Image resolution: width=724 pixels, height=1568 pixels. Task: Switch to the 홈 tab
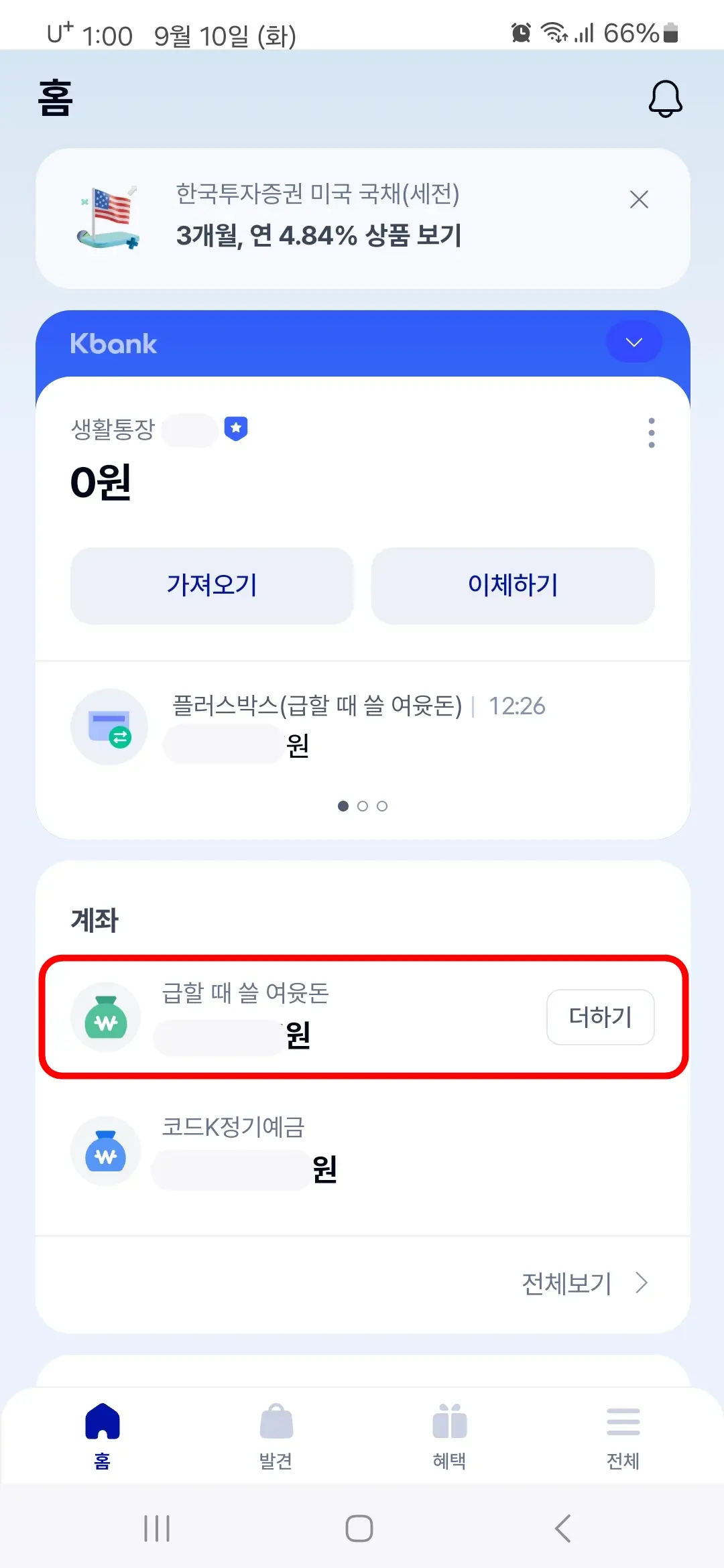(x=102, y=1434)
